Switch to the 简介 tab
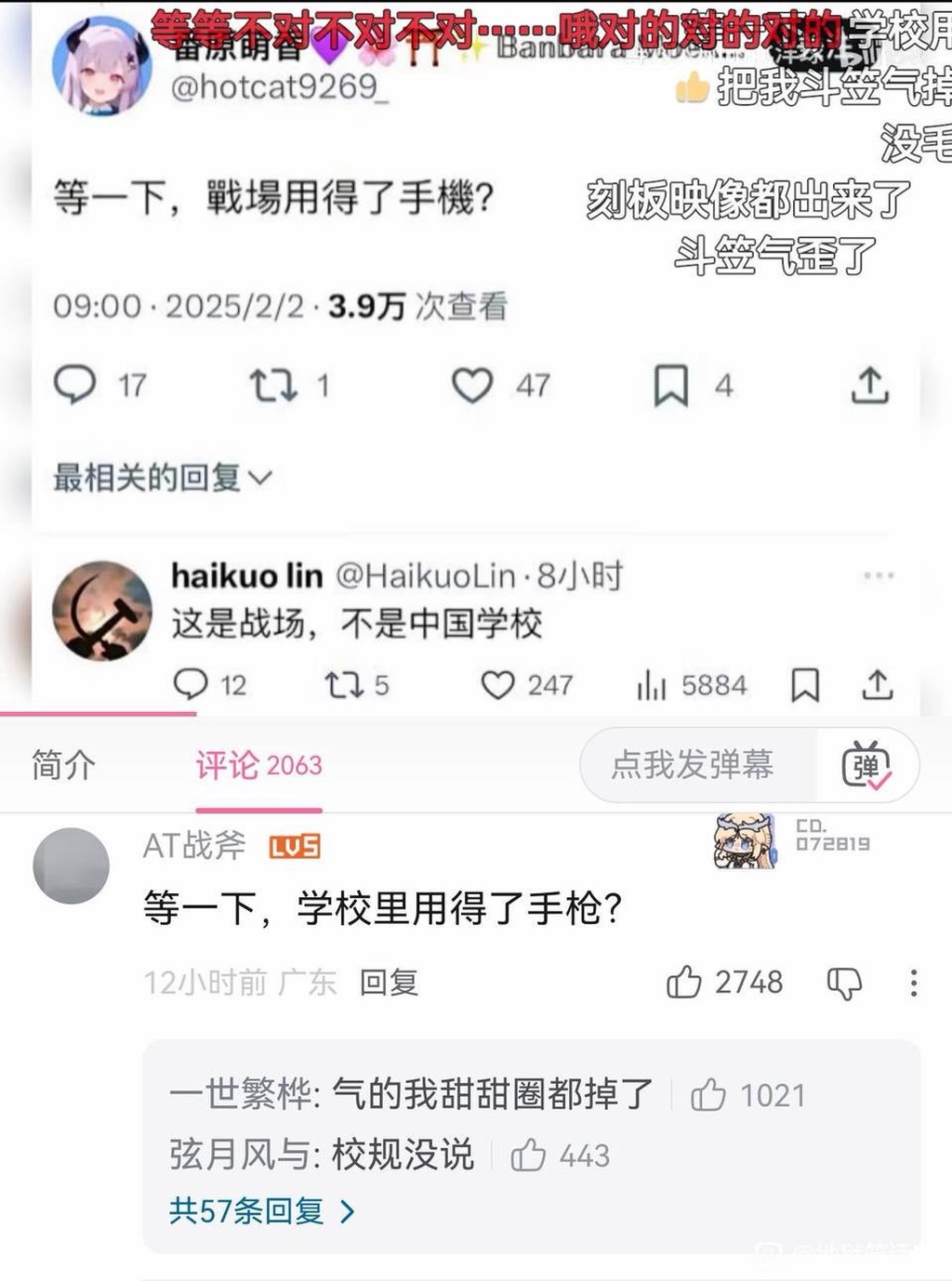Image resolution: width=952 pixels, height=1281 pixels. [x=63, y=765]
